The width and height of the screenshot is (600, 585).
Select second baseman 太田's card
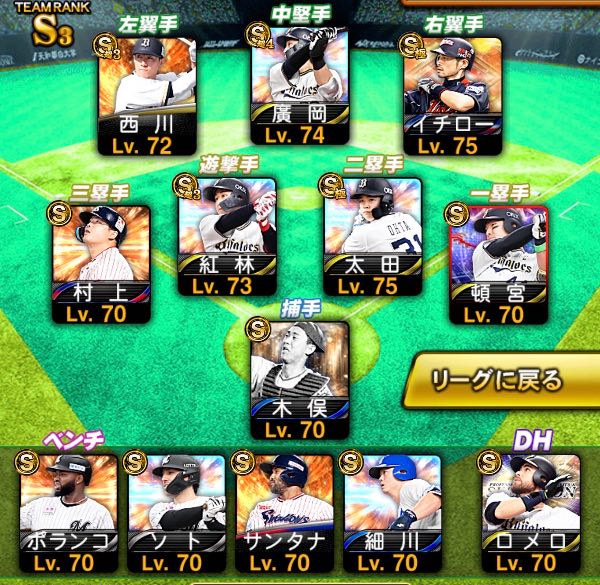[x=373, y=236]
